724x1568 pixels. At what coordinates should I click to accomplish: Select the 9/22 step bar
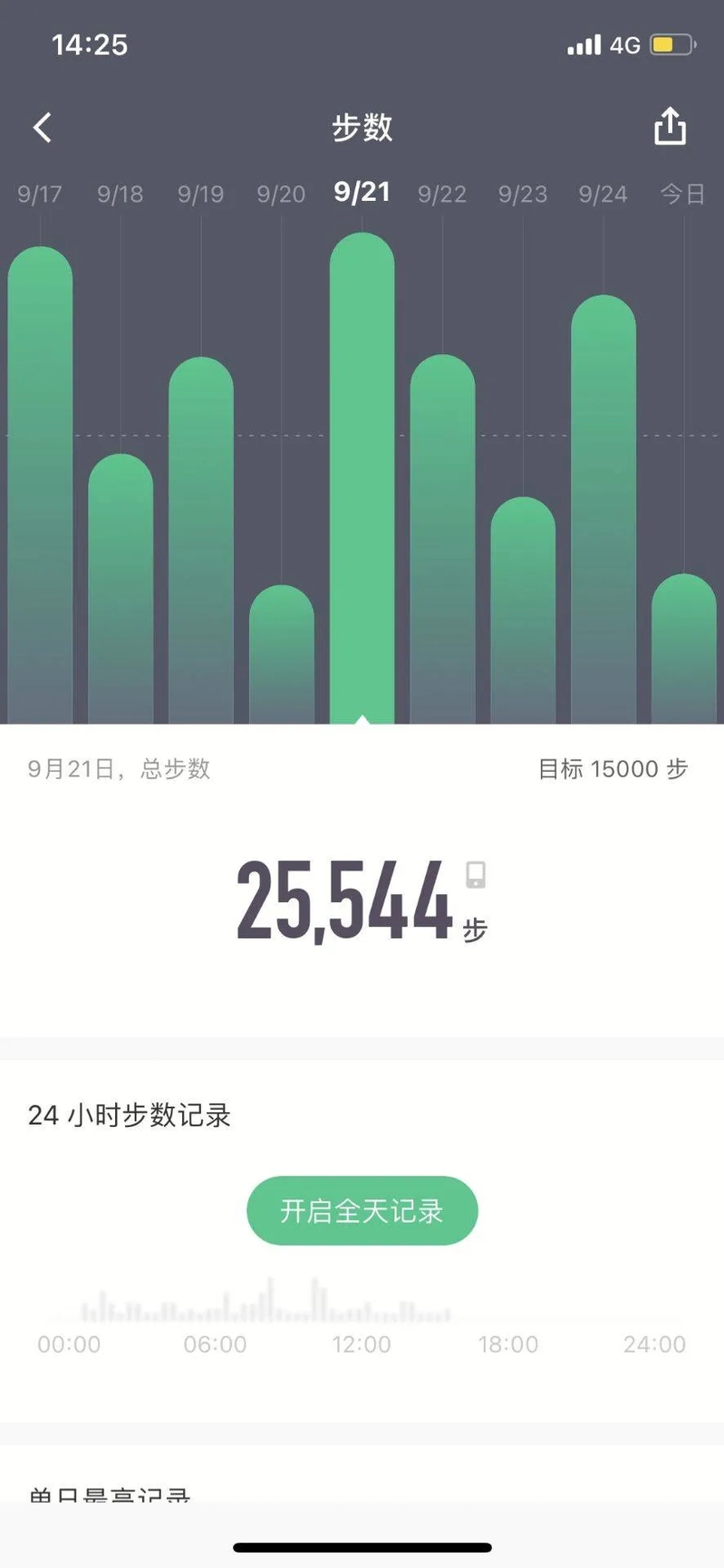(442, 539)
